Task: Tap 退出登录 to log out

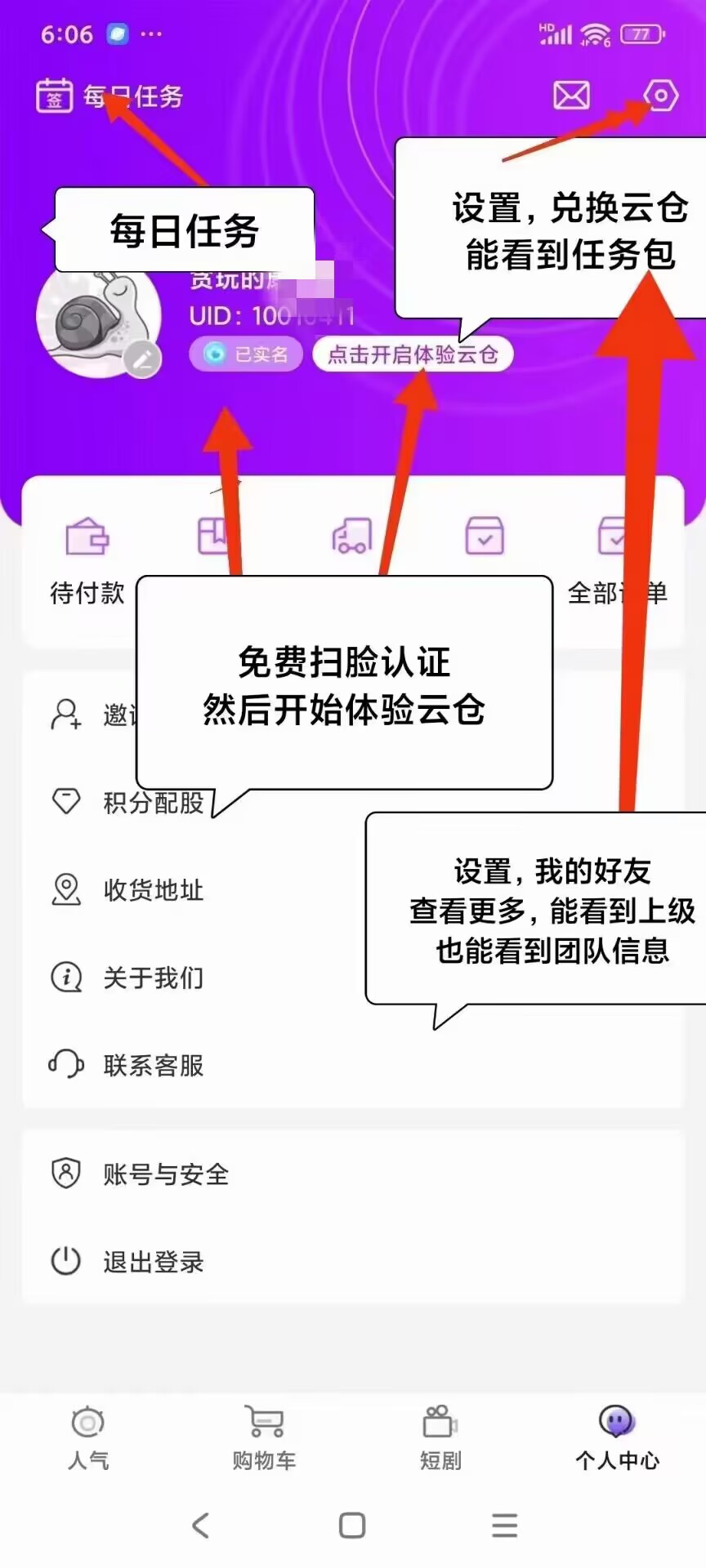Action: pos(152,1262)
